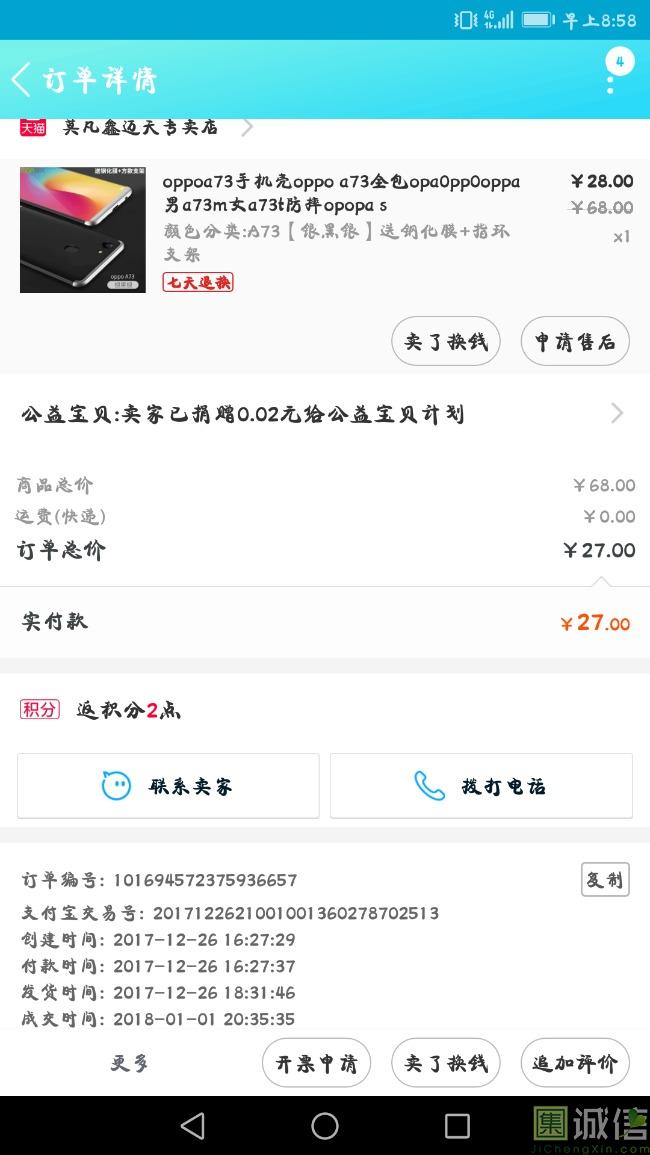Tap 申请售后 button
This screenshot has height=1155, width=650.
575,341
